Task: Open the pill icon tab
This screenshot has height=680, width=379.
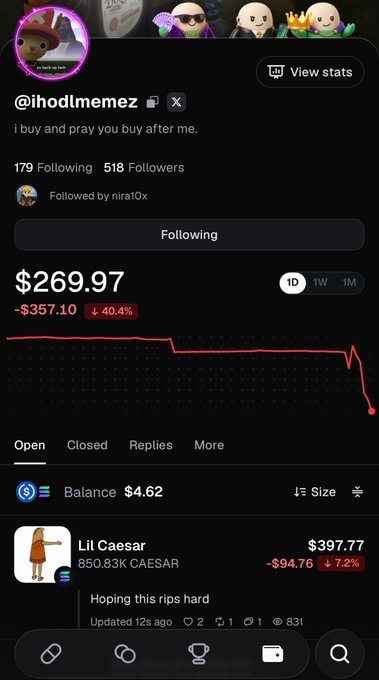Action: click(x=51, y=654)
